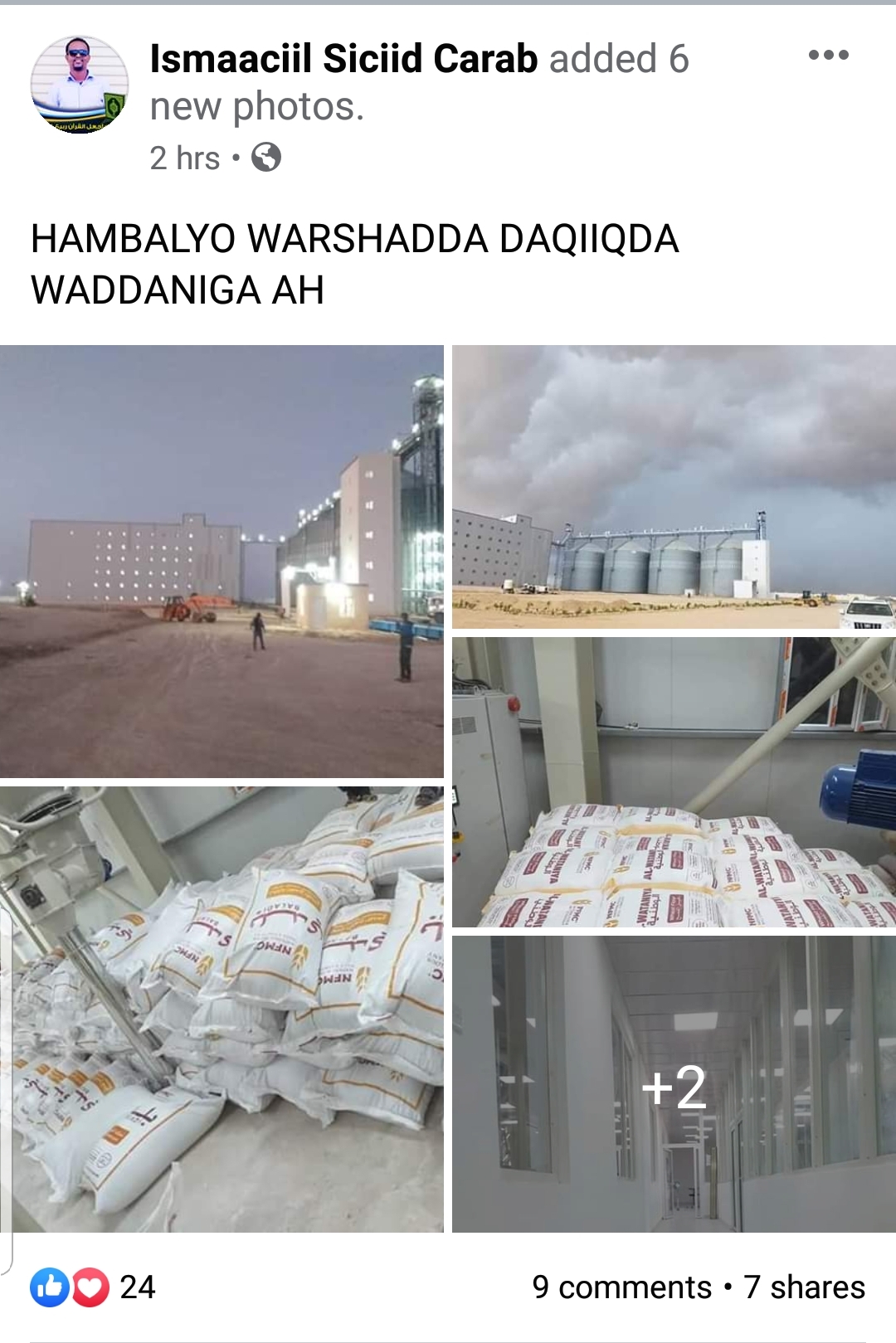
Task: View the +2 remaining photos
Action: [674, 1084]
